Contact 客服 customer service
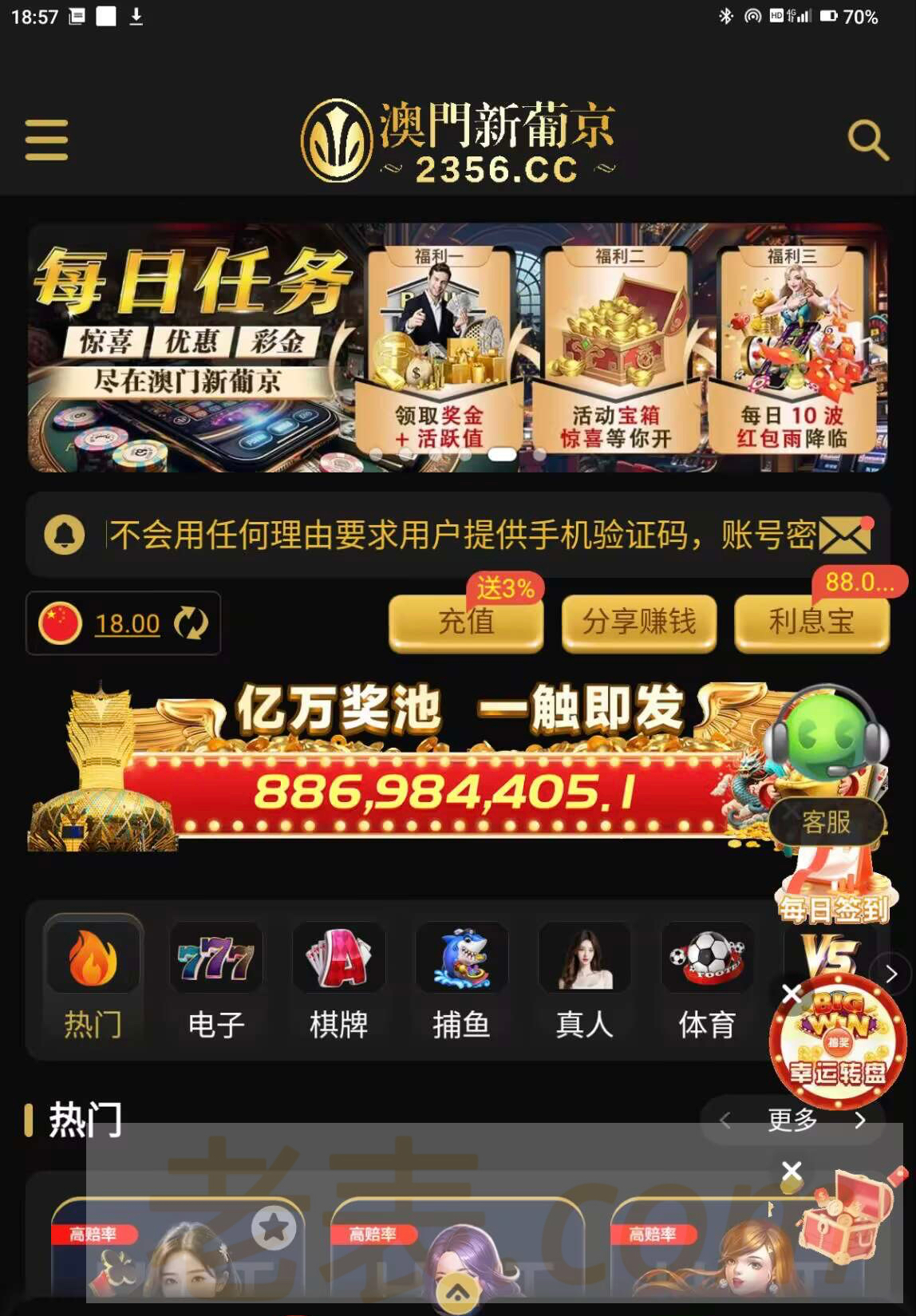916x1316 pixels. pyautogui.click(x=827, y=822)
